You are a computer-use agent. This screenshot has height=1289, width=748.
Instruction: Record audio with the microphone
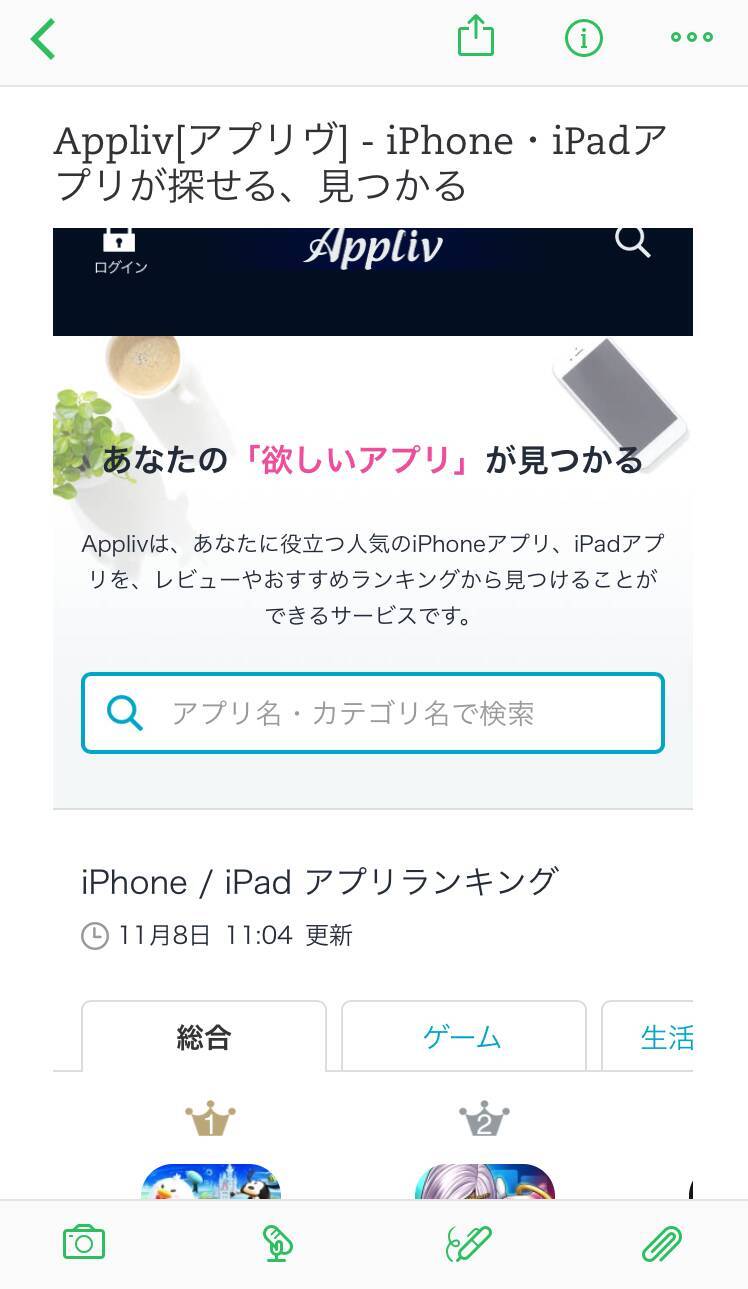pos(277,1244)
